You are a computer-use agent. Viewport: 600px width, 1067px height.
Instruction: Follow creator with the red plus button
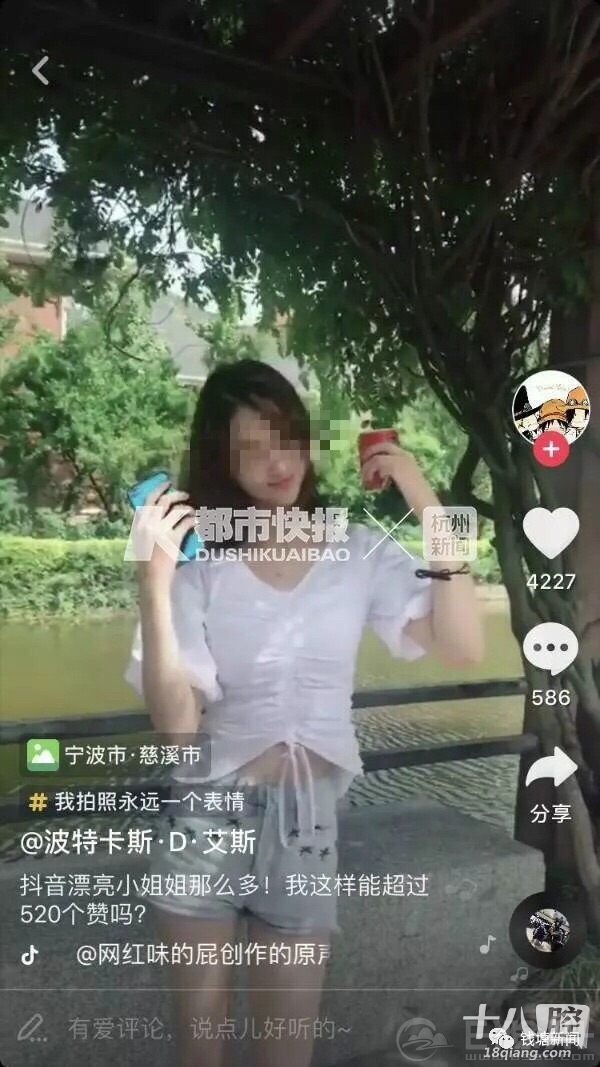tap(550, 449)
